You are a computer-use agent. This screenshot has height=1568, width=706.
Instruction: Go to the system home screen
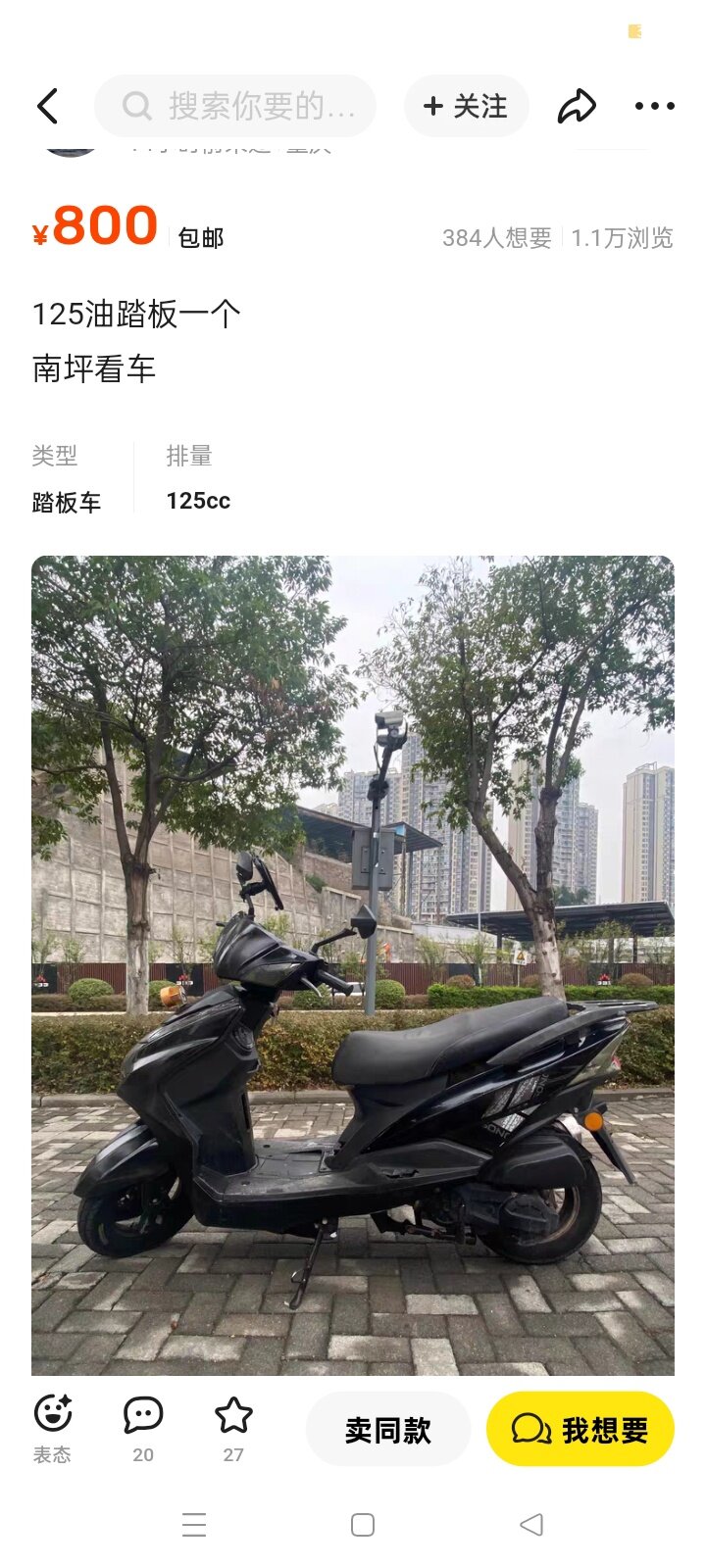[x=363, y=1524]
